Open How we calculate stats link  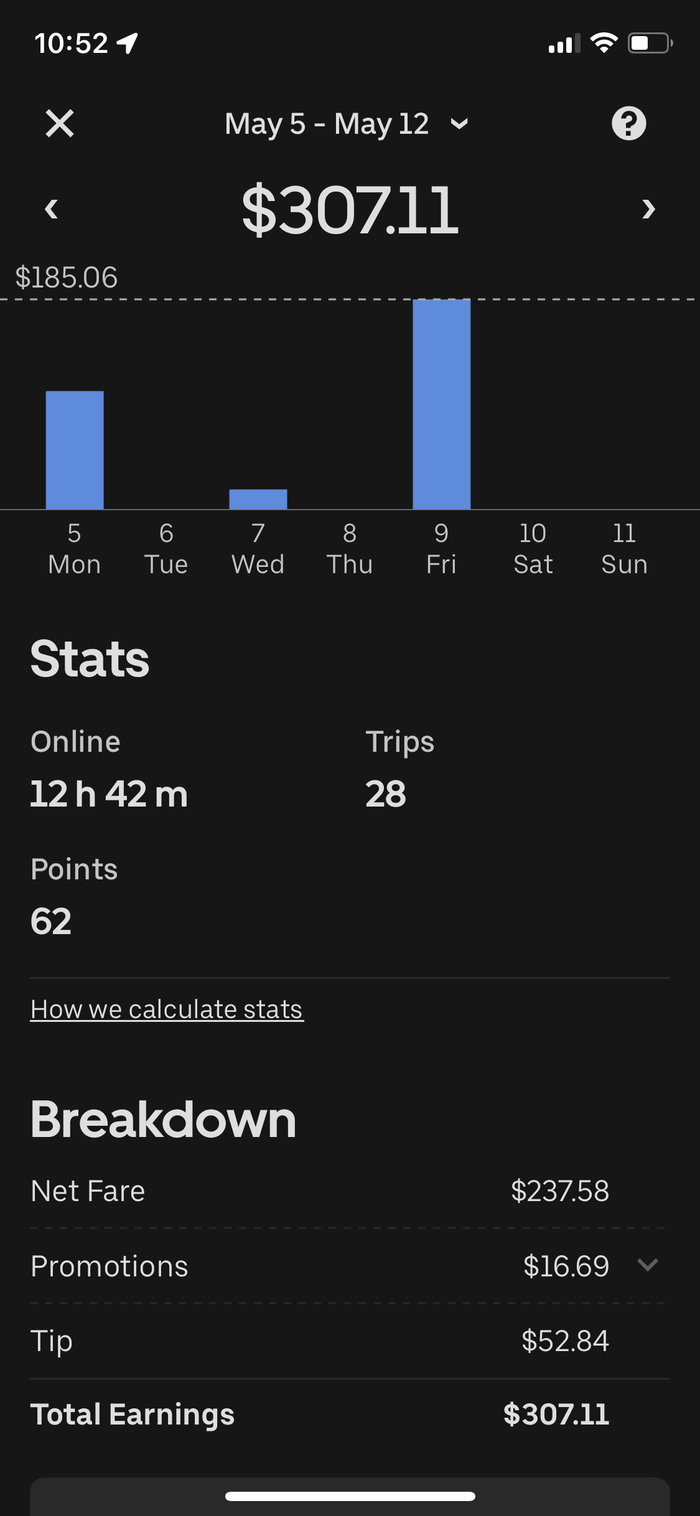[x=167, y=1009]
